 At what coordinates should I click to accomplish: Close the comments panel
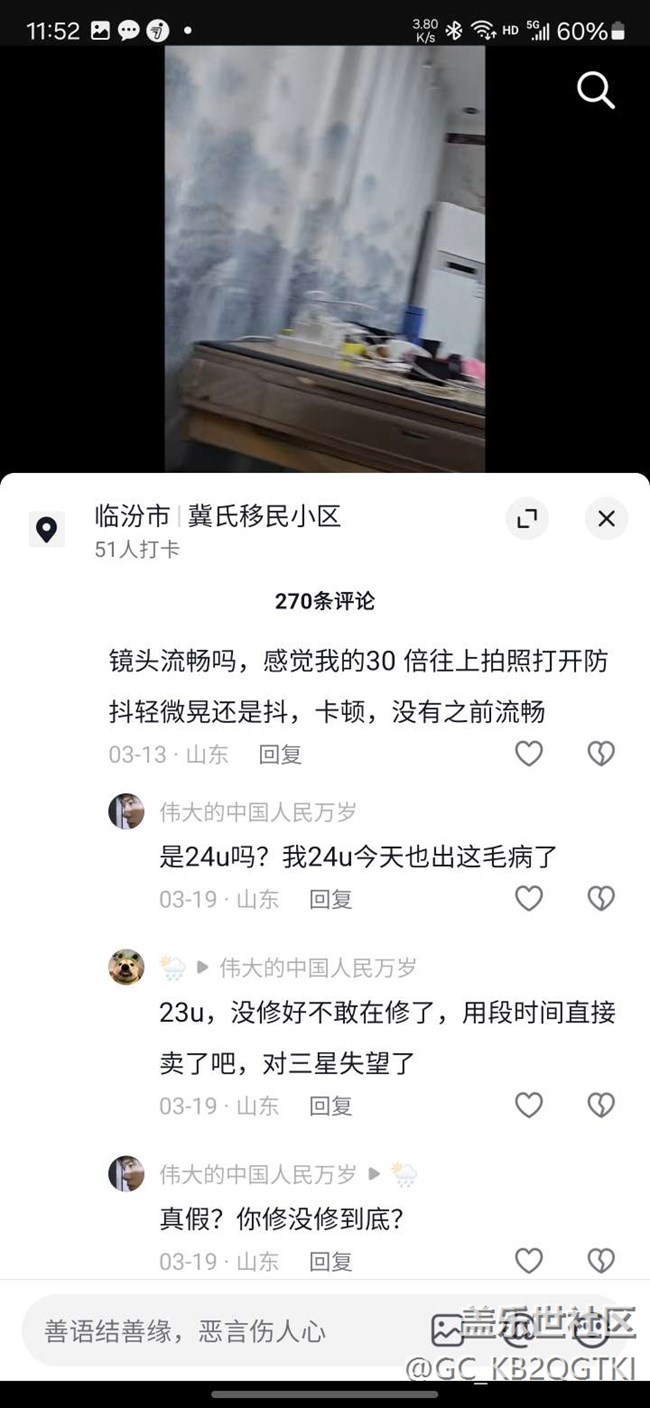click(606, 519)
